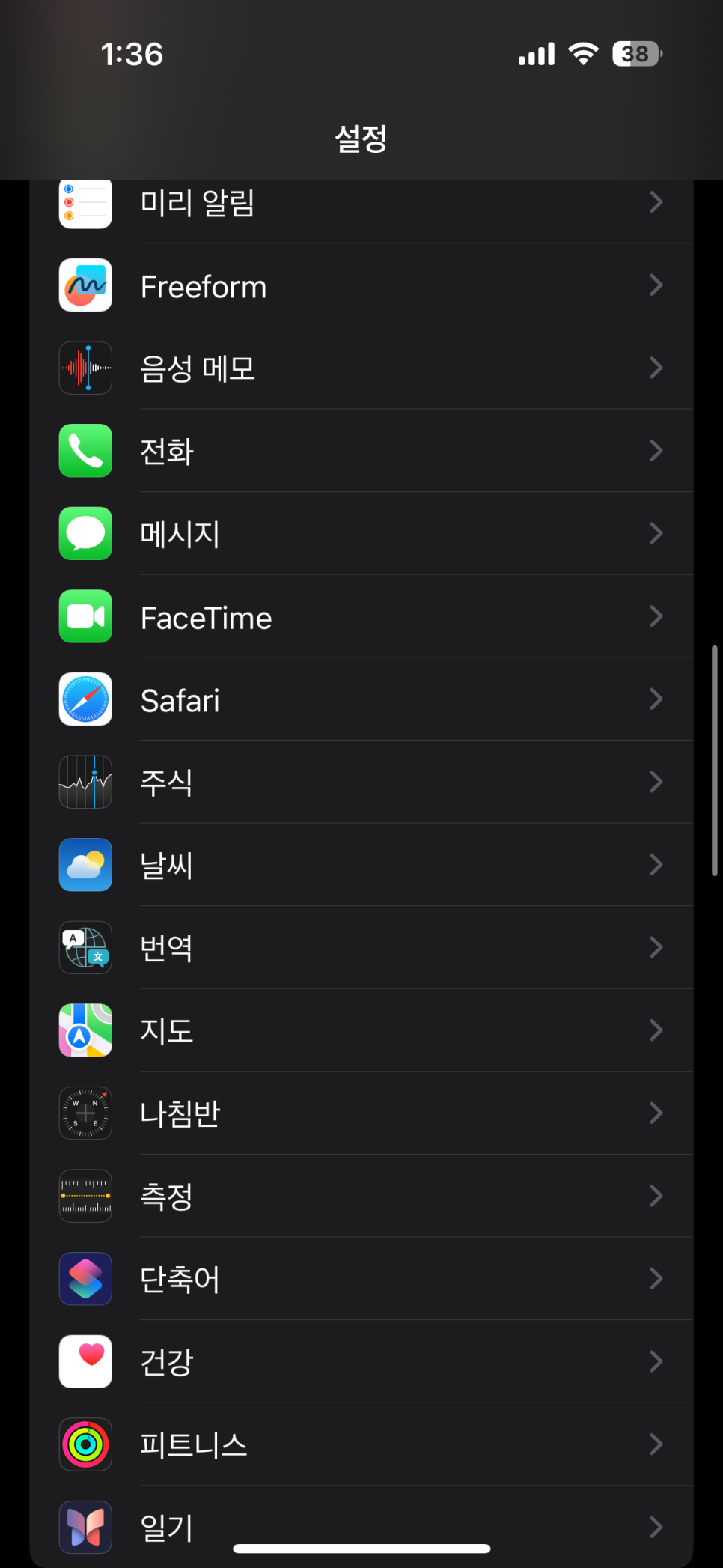Select the 단축어 row
Screen dimensions: 723x1568
click(361, 1279)
